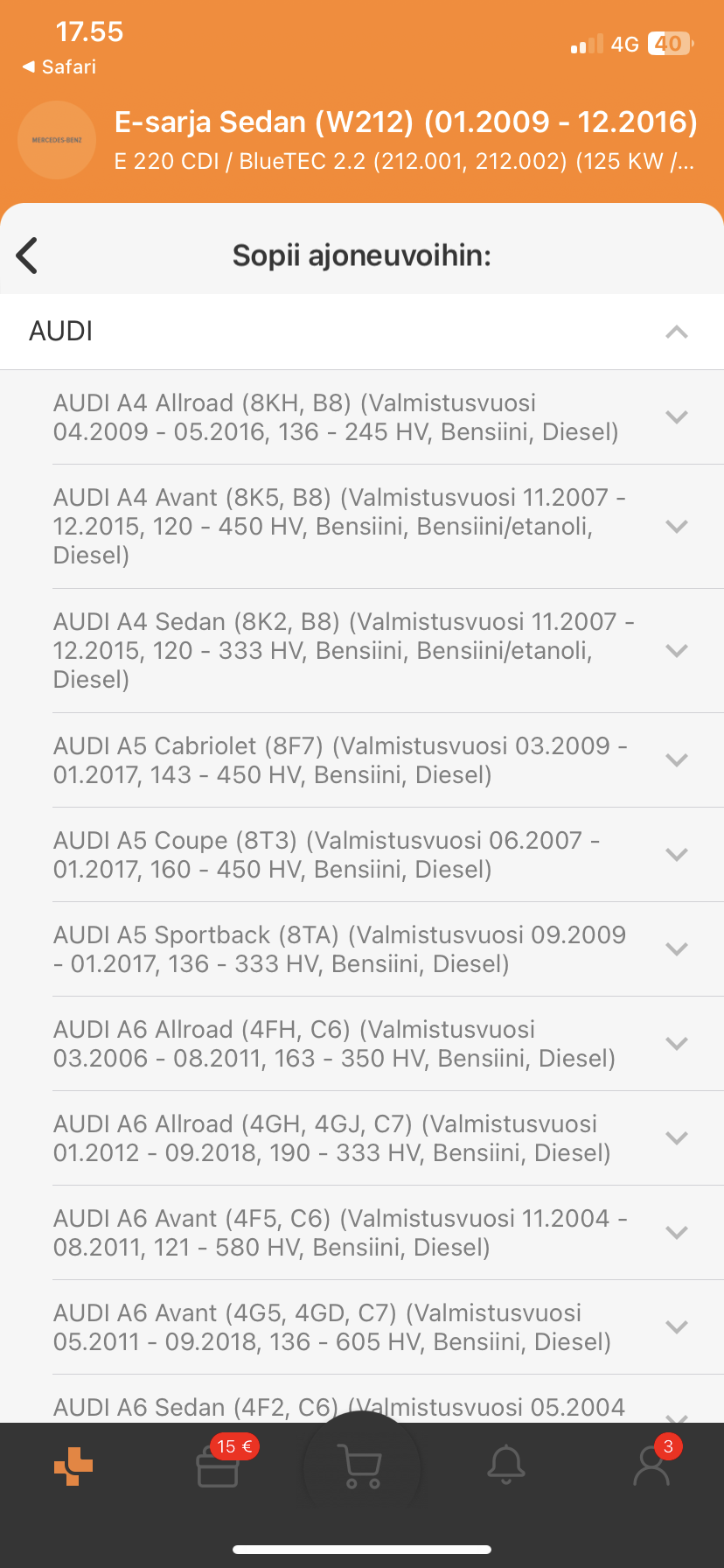
Task: Expand AUDI A4 Avant (8K5, B8)
Action: point(676,526)
